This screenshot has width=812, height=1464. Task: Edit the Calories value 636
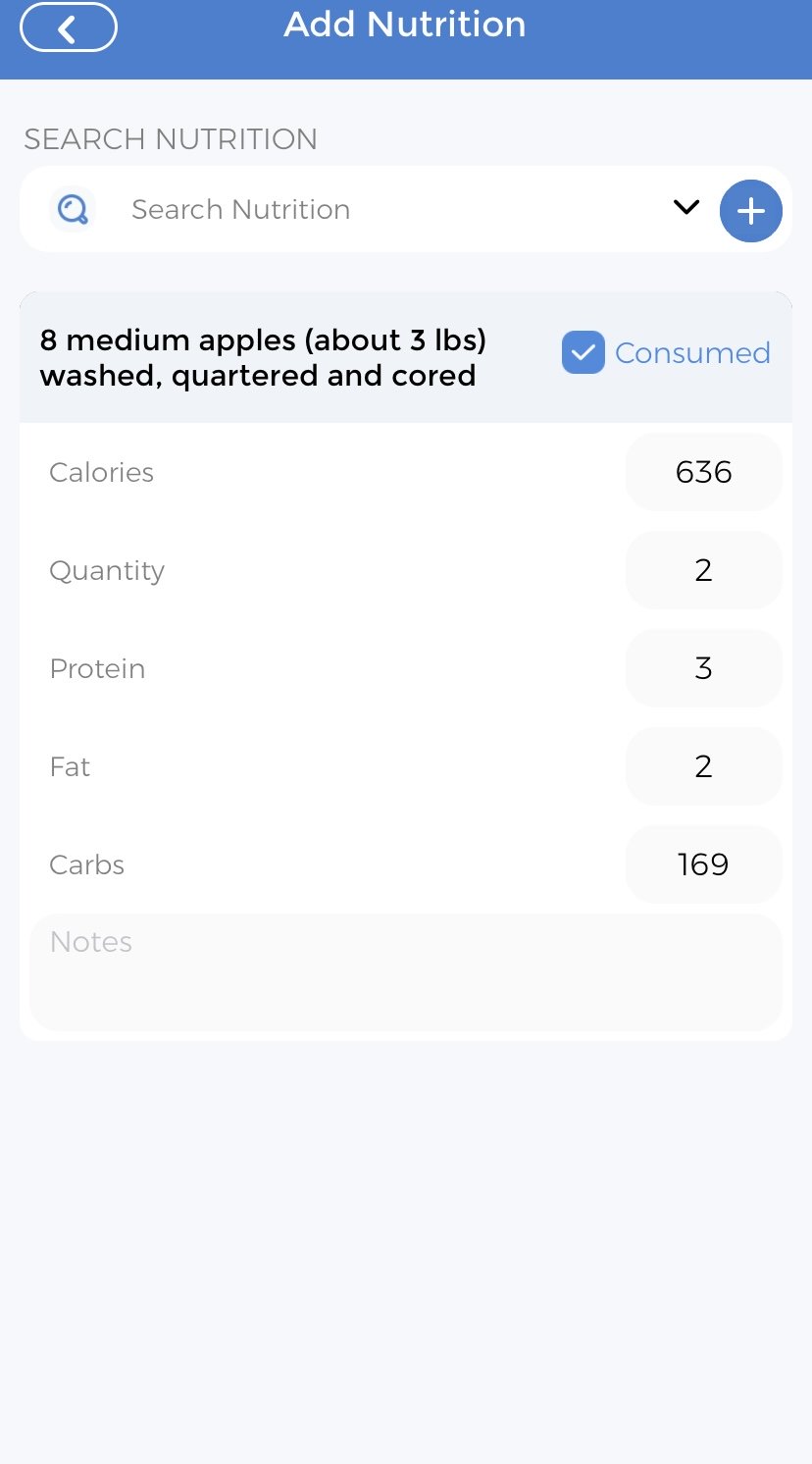click(x=703, y=472)
